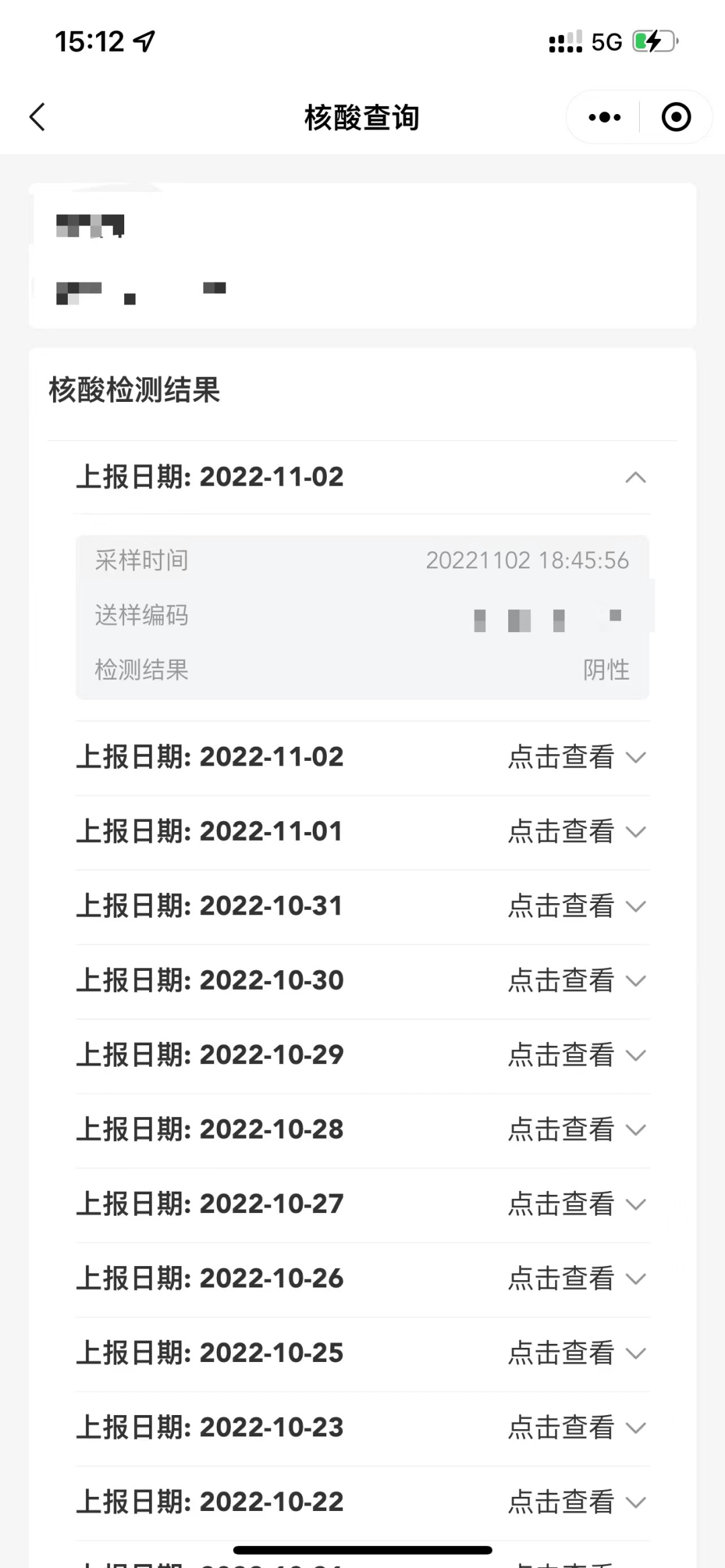This screenshot has height=1568, width=725.
Task: Tap the cellular signal bars icon
Action: pyautogui.click(x=564, y=42)
